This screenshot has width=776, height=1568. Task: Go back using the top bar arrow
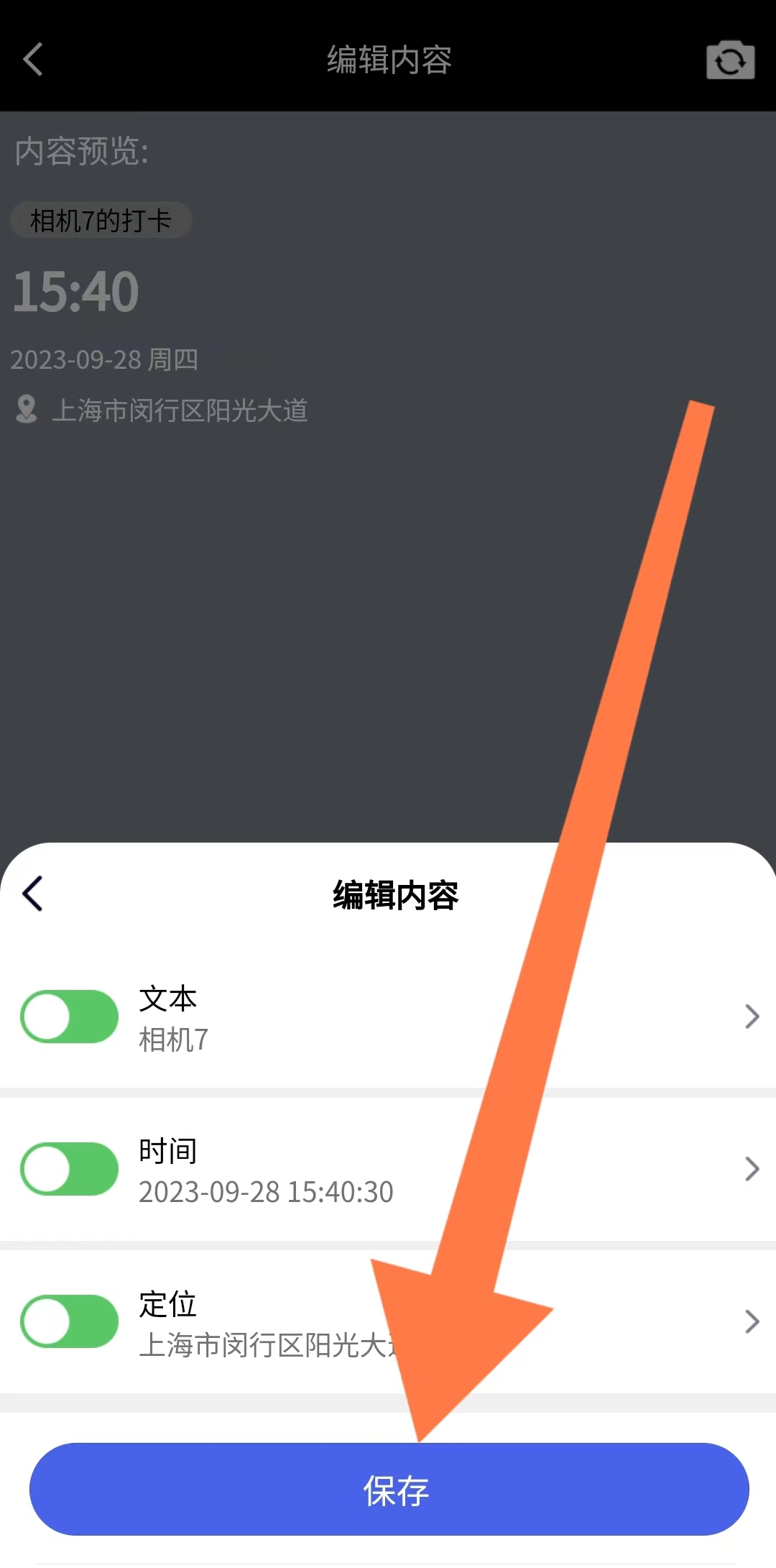click(33, 59)
